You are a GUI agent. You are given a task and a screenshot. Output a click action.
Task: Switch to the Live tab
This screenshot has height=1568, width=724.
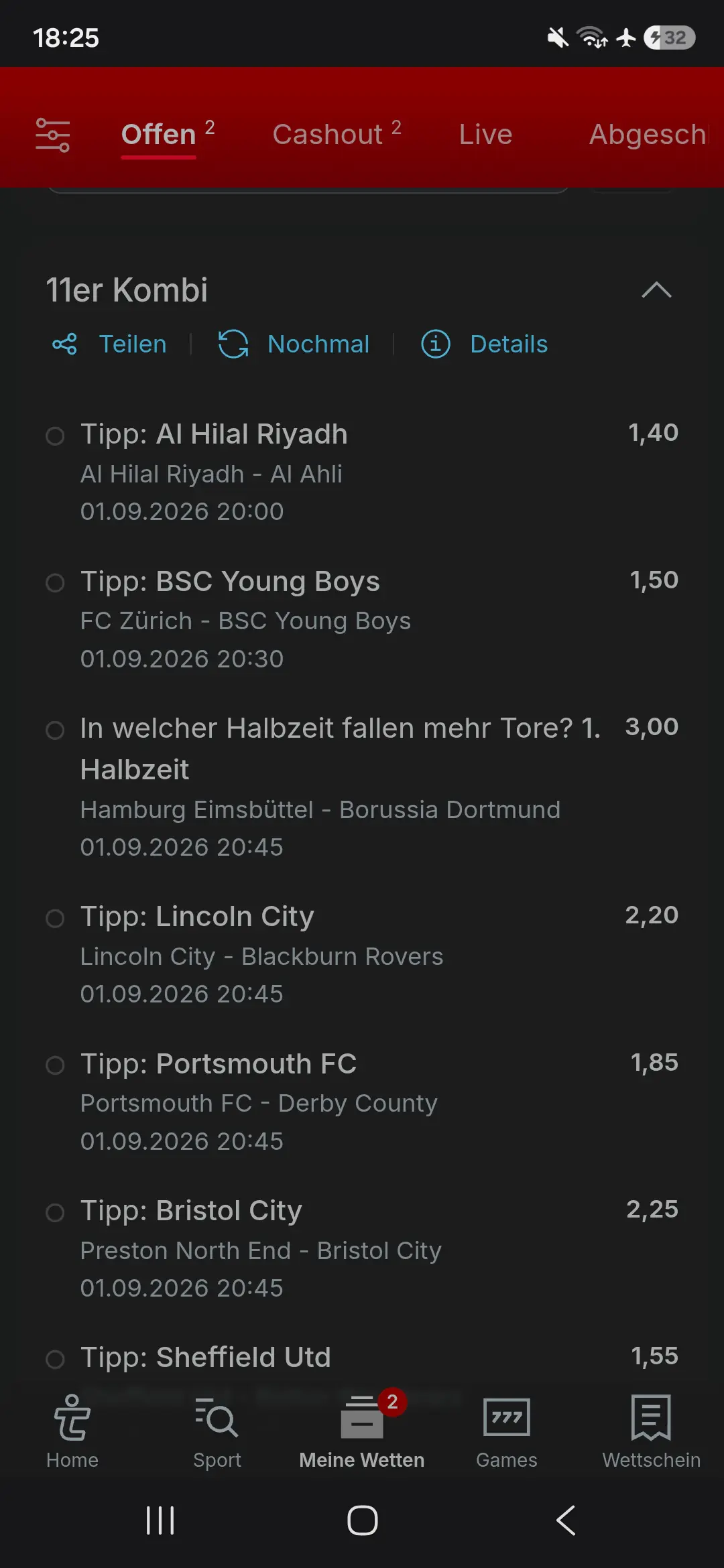(485, 134)
